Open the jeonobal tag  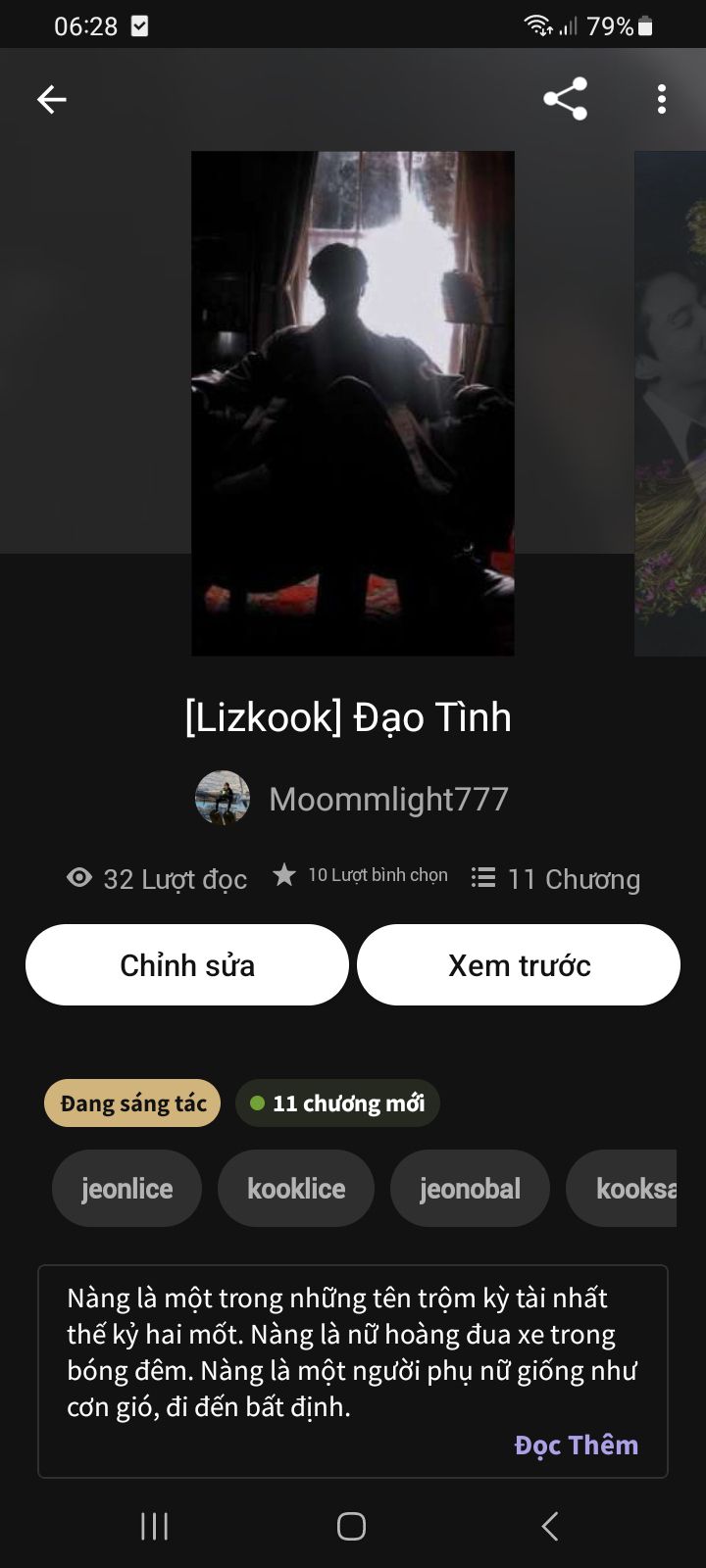coord(470,1189)
